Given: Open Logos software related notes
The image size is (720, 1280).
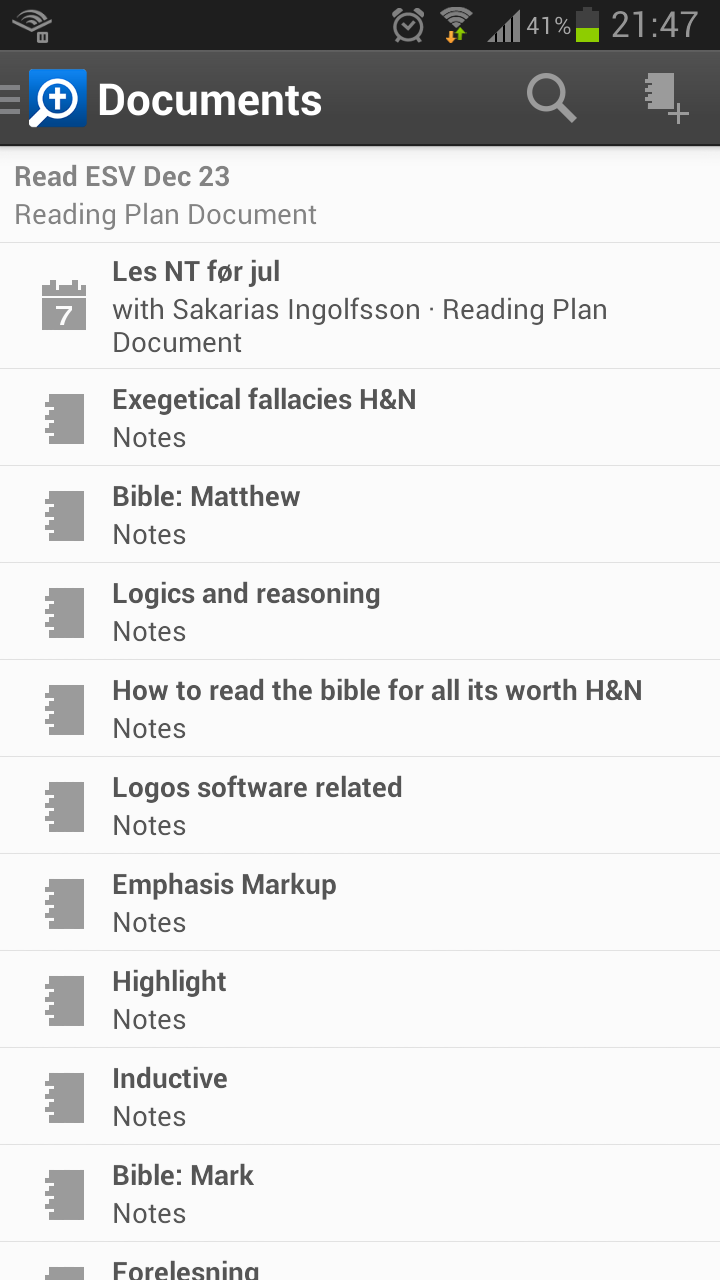Looking at the screenshot, I should point(360,806).
